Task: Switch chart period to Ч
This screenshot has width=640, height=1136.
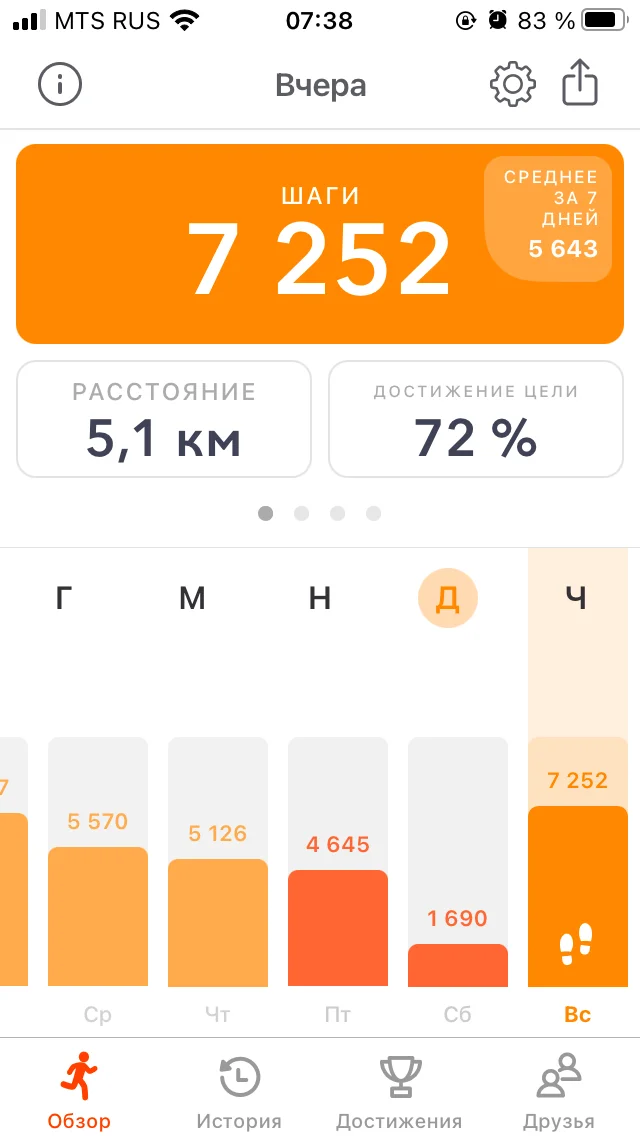Action: pyautogui.click(x=576, y=598)
